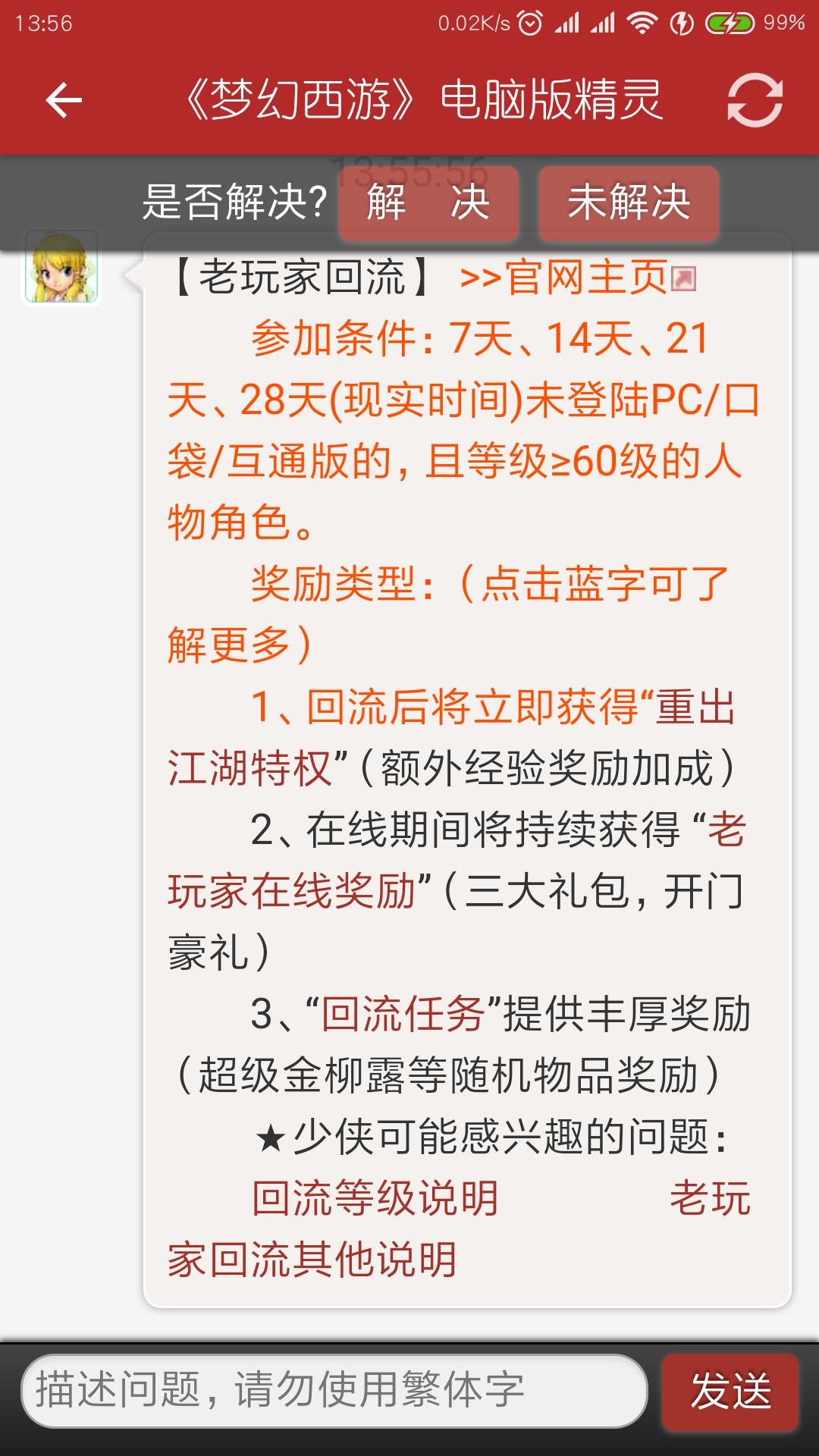Mark the question as 未解决
This screenshot has height=1456, width=819.
click(628, 202)
